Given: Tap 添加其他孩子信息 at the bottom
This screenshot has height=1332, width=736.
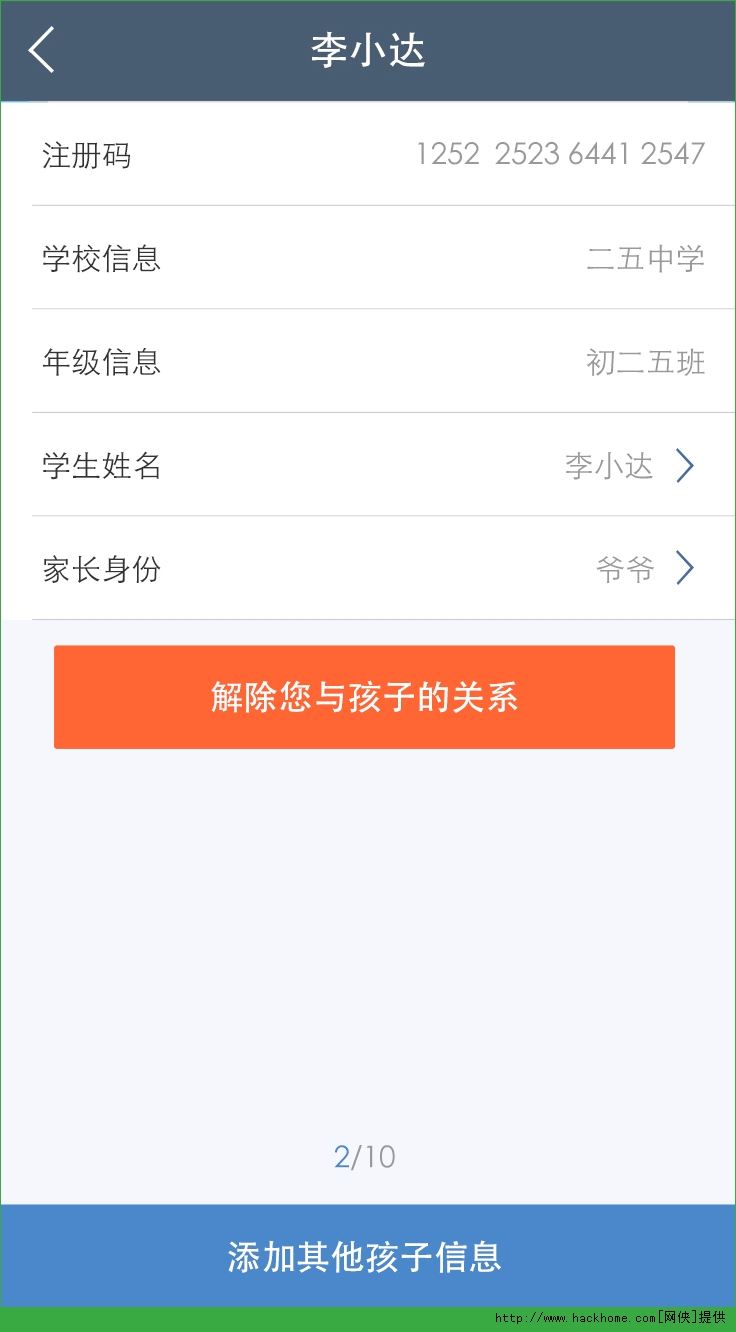Looking at the screenshot, I should coord(366,1256).
